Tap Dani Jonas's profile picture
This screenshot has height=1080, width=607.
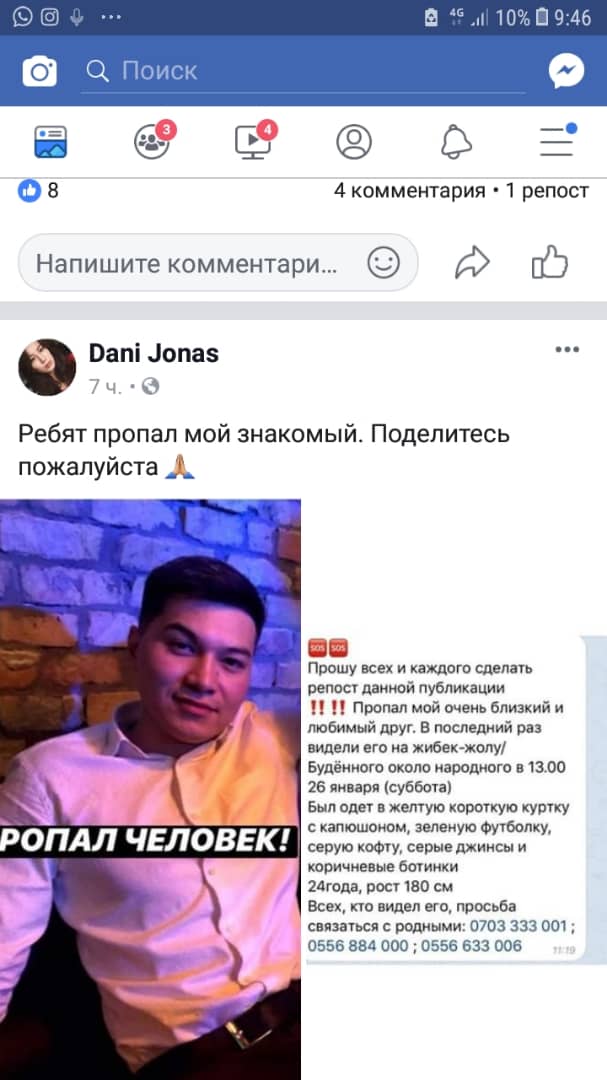coord(47,367)
